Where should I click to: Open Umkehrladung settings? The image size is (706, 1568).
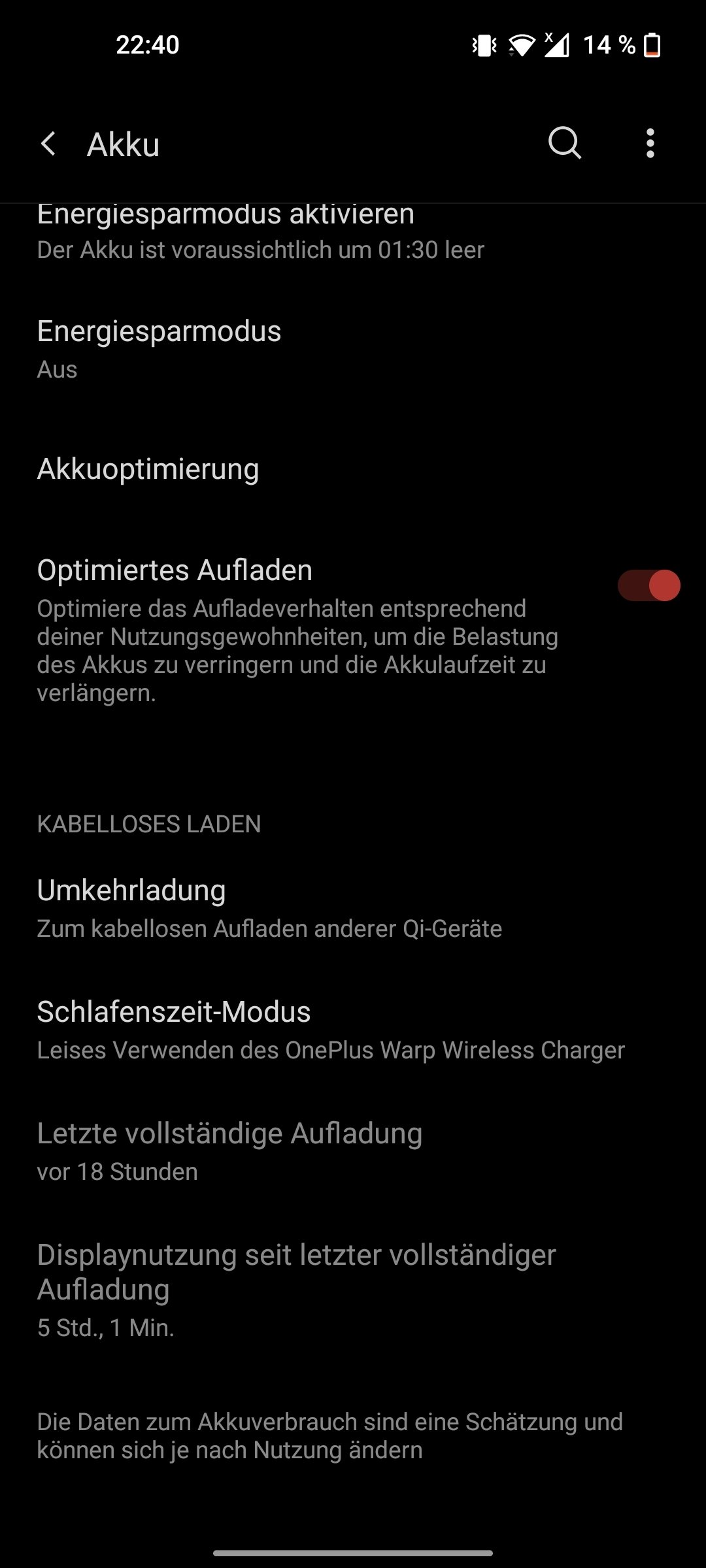pyautogui.click(x=353, y=908)
